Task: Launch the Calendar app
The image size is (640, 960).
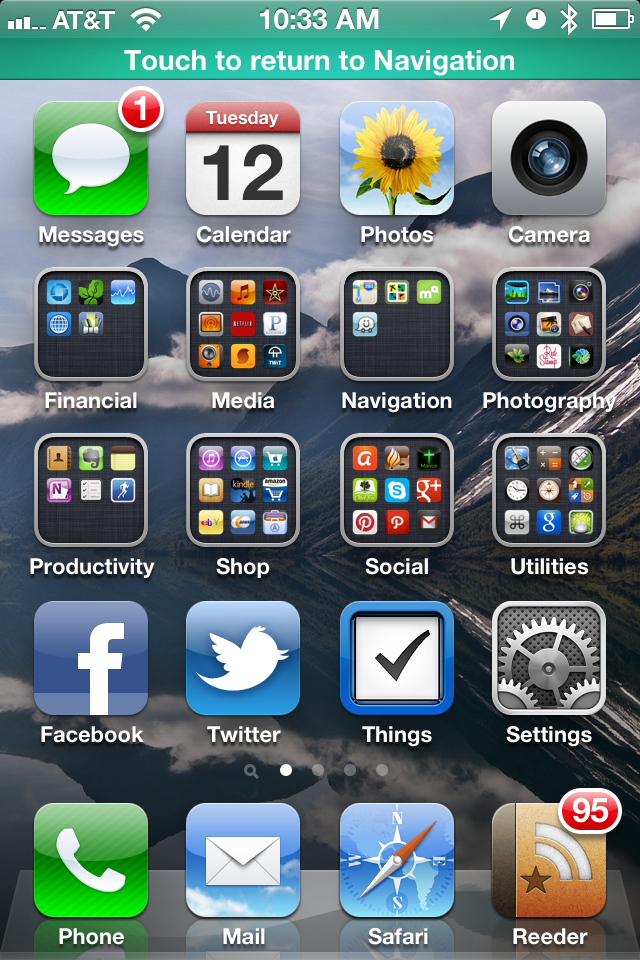Action: [243, 160]
